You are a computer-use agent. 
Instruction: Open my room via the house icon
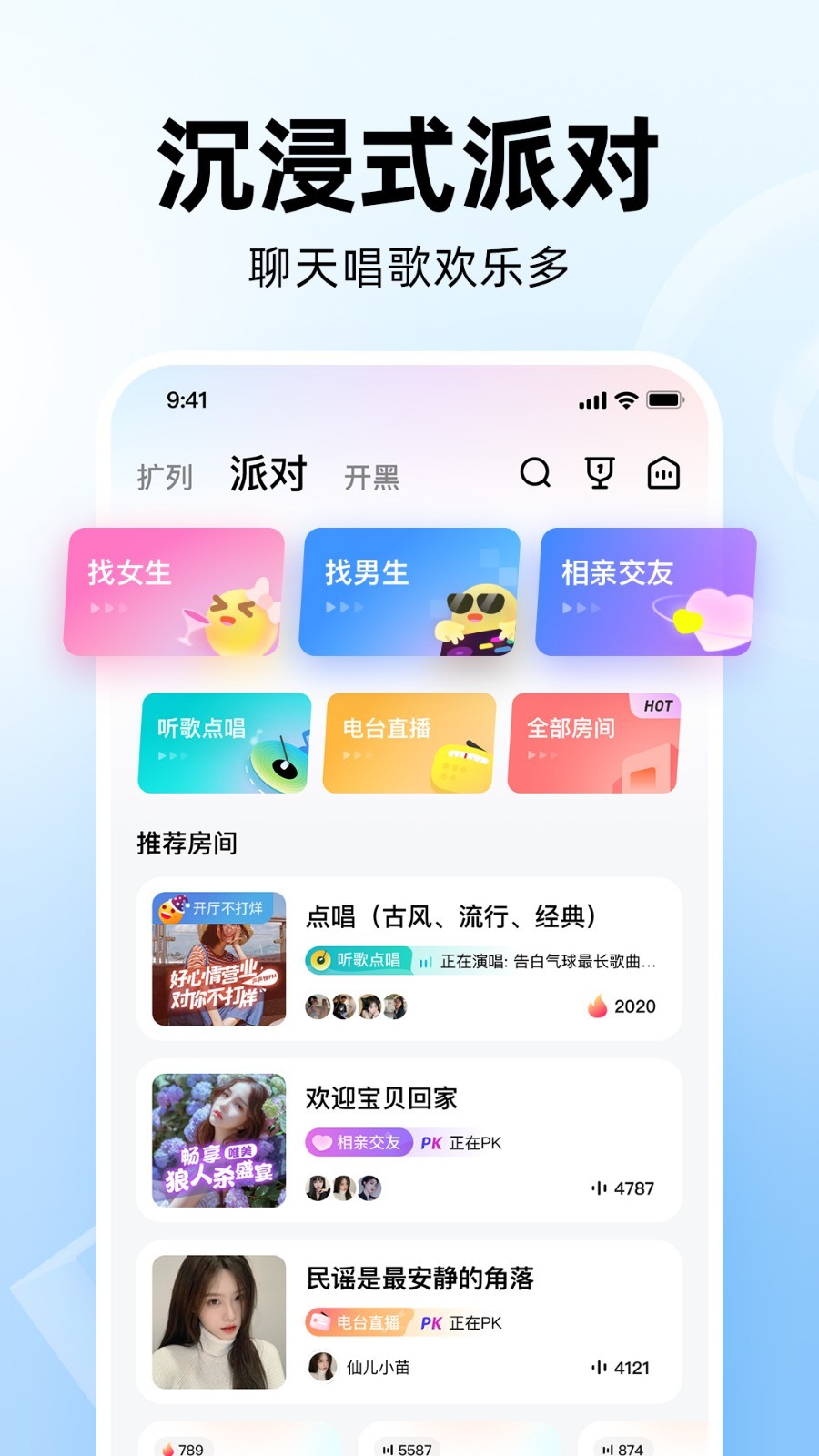[x=662, y=473]
